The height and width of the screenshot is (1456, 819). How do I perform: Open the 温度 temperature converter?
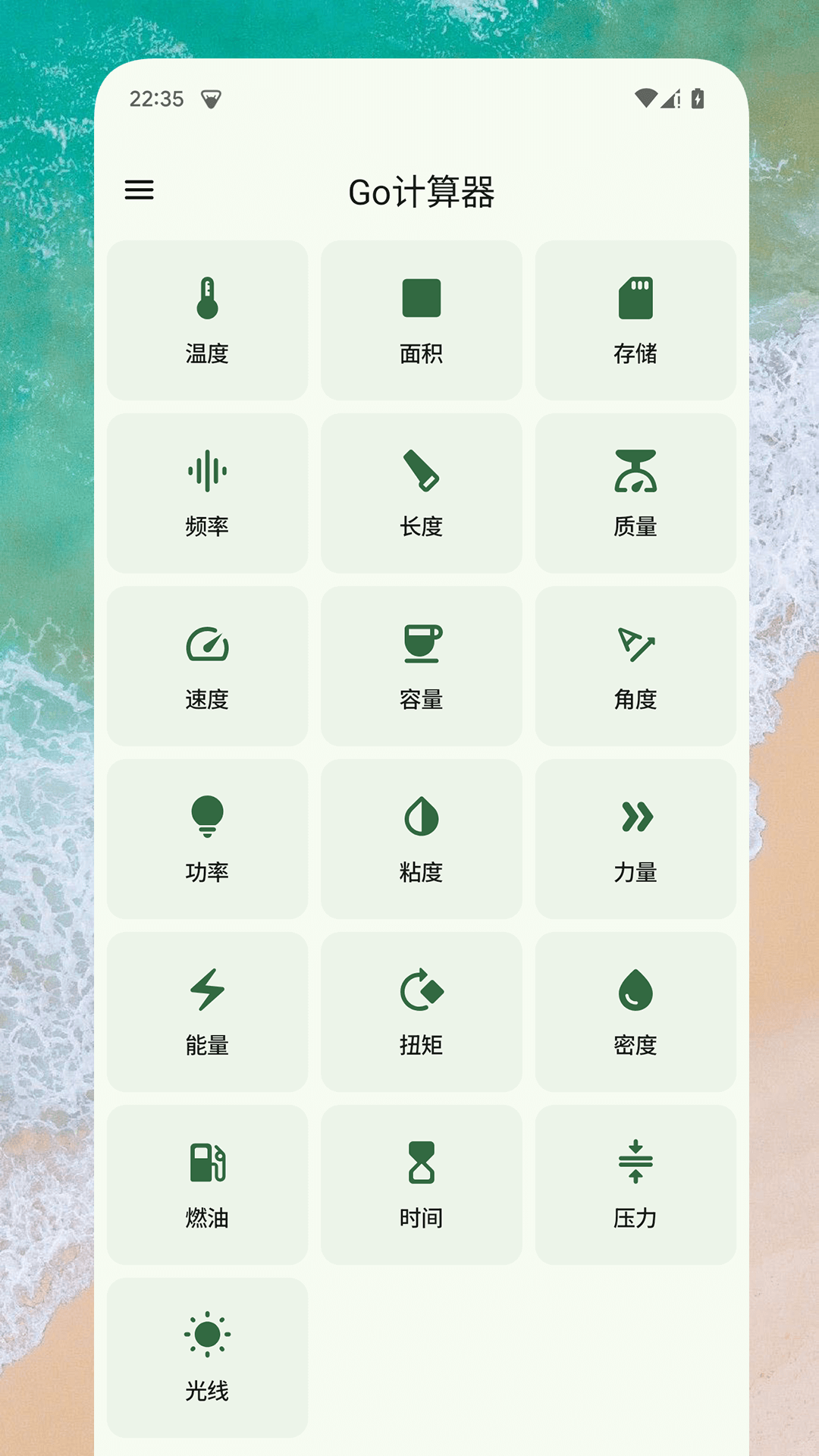tap(207, 318)
